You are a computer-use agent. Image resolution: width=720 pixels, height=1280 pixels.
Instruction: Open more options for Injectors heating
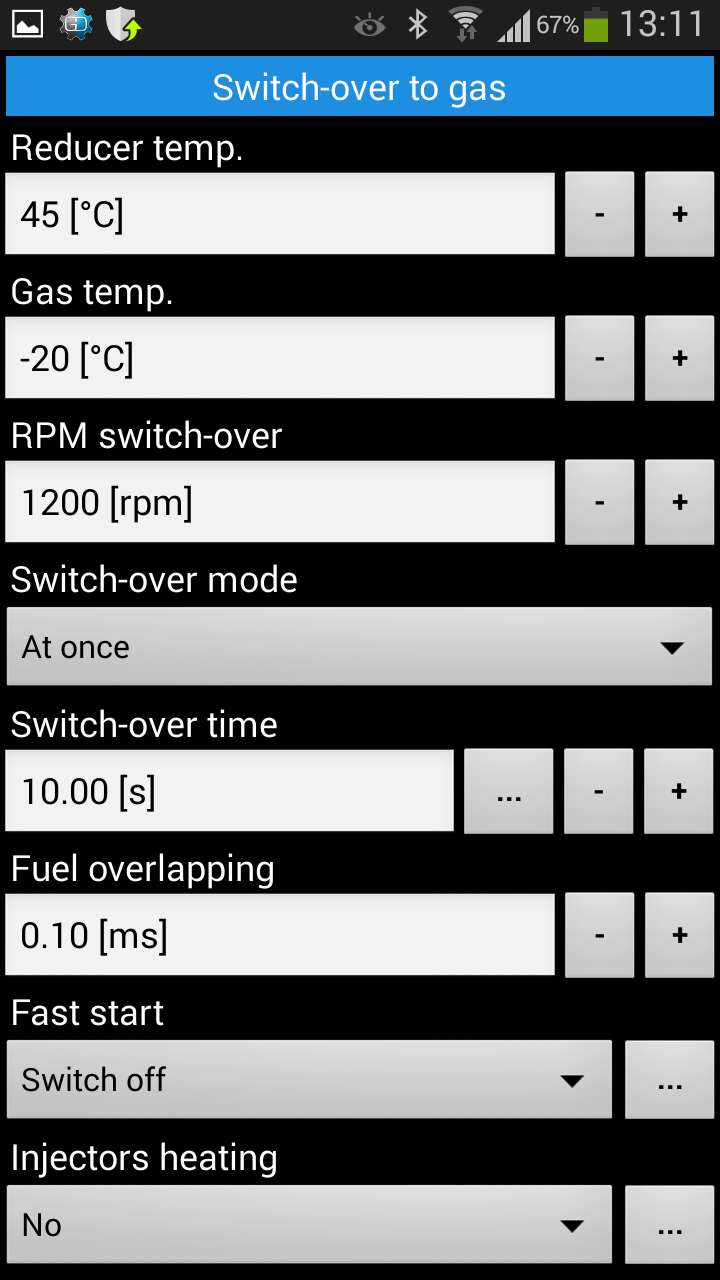(670, 1224)
